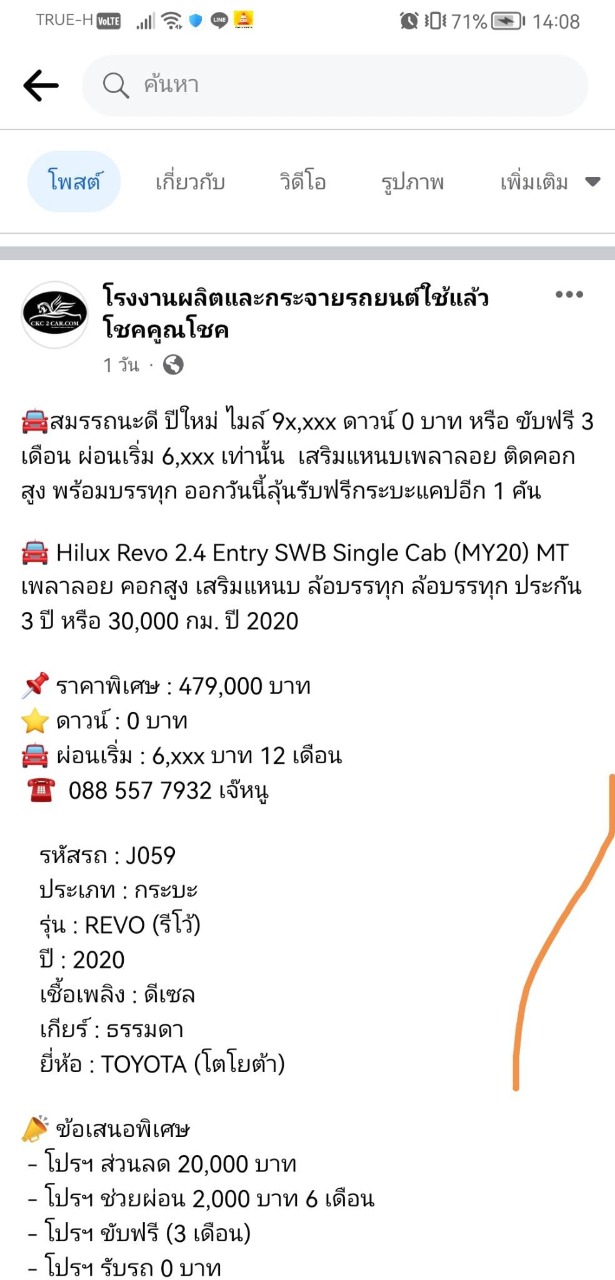This screenshot has width=615, height=1280.
Task: Tap the ค้นหา search field
Action: click(x=335, y=86)
